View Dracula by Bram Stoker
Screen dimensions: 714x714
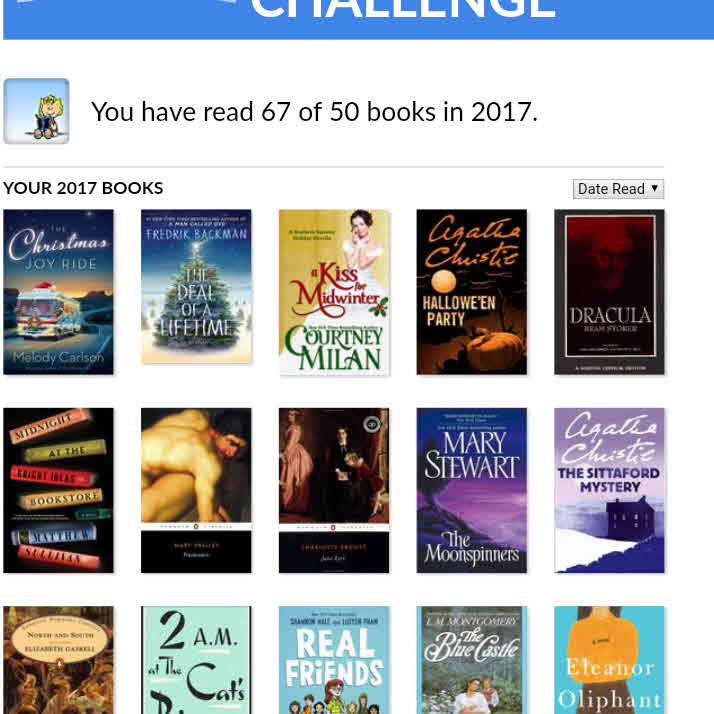tap(609, 292)
